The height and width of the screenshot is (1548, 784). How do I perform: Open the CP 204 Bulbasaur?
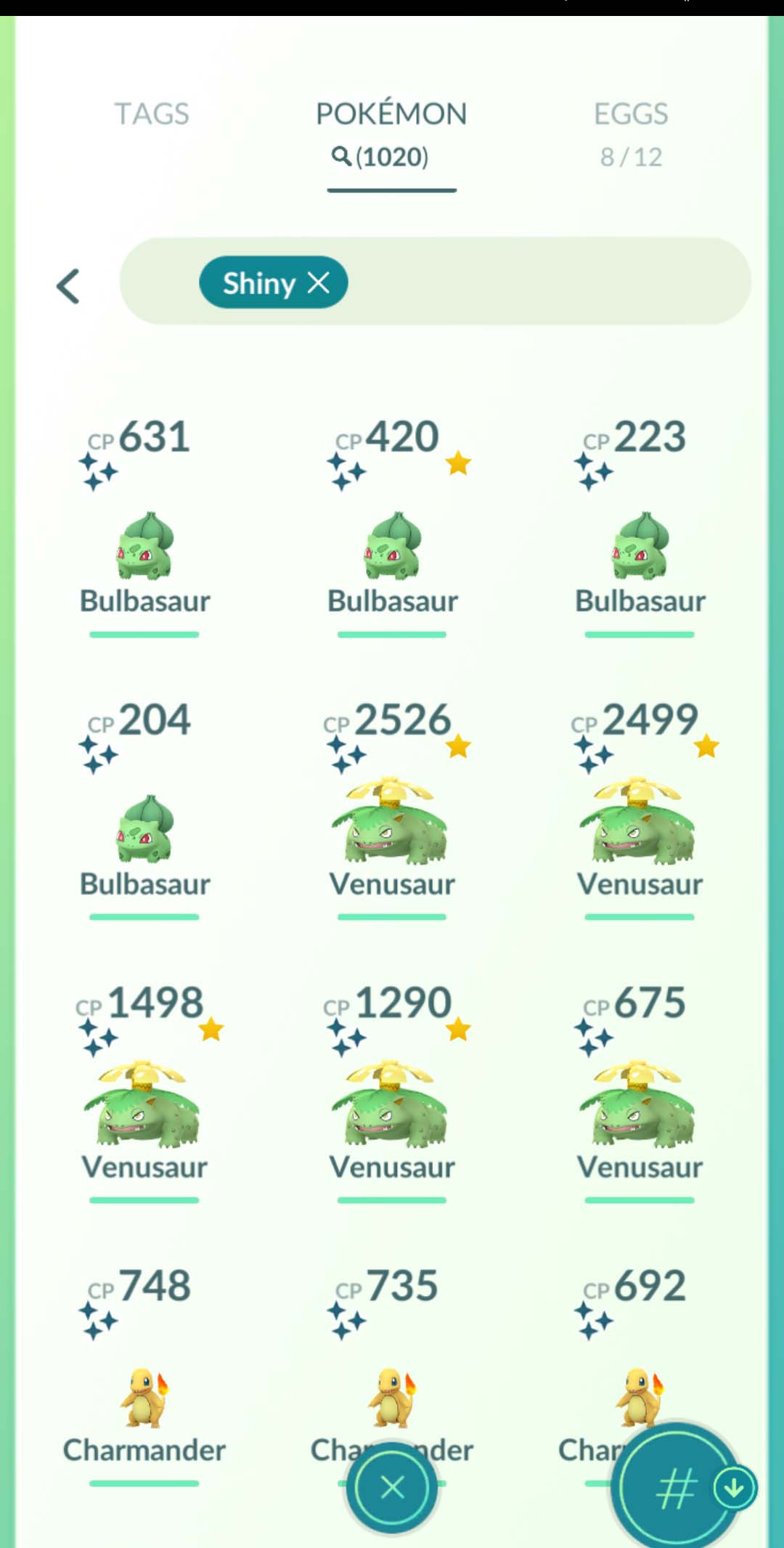click(144, 828)
